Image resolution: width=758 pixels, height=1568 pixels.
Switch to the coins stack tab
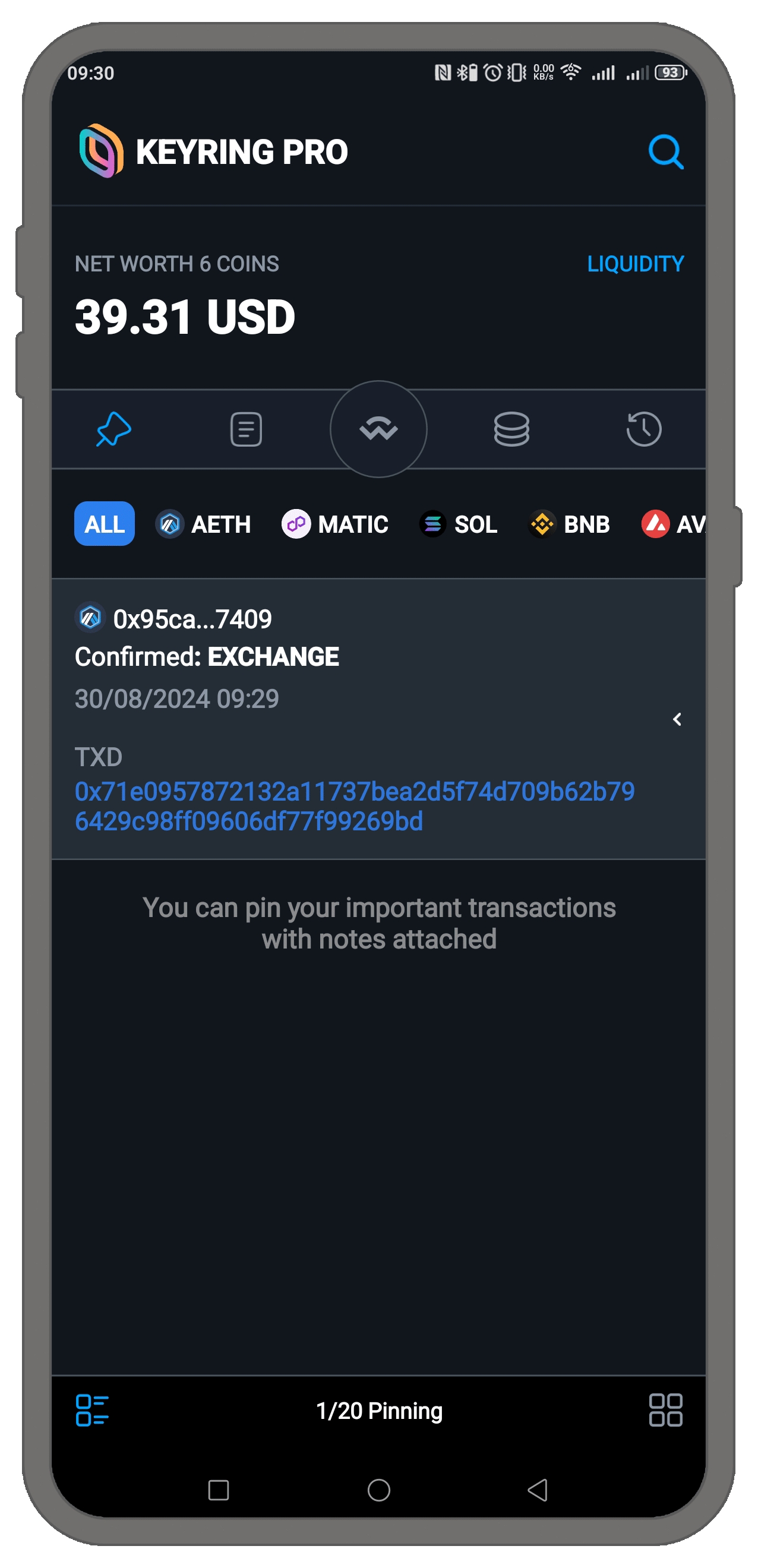pos(511,429)
